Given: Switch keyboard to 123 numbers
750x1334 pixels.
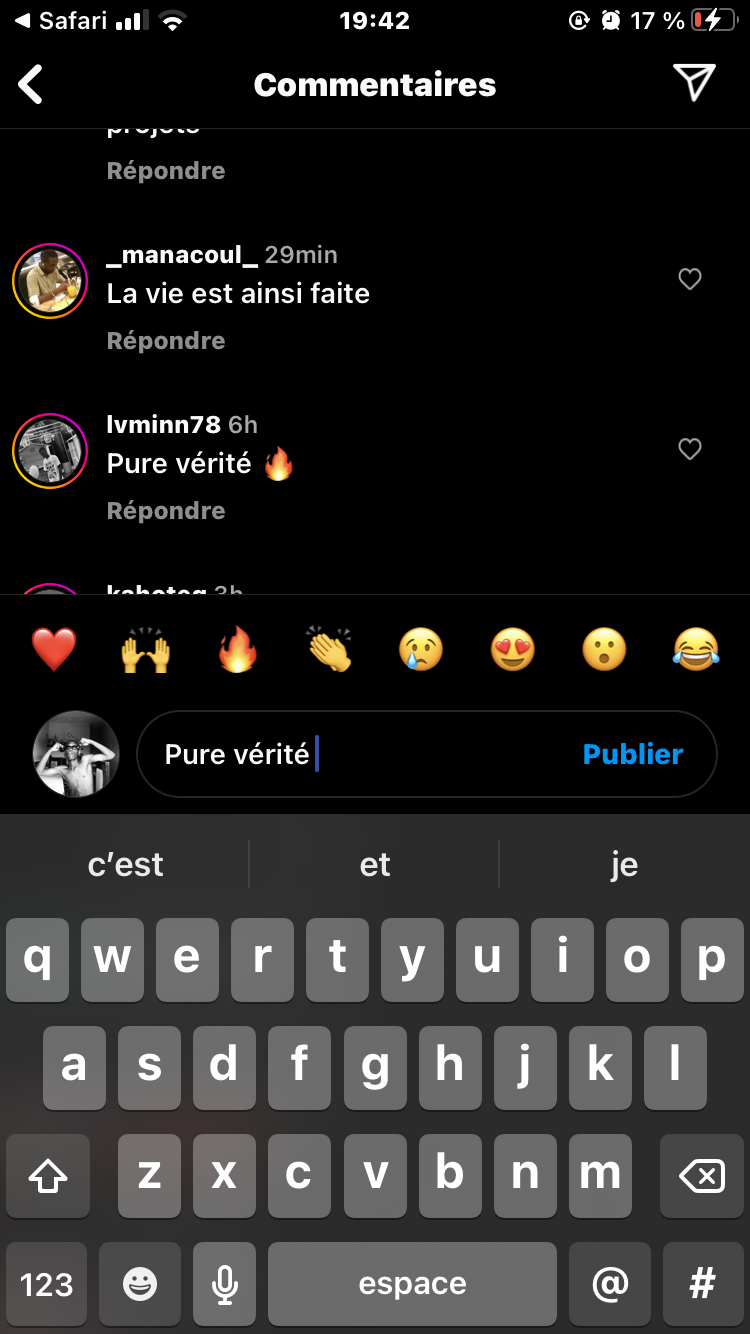Looking at the screenshot, I should pos(47,1284).
